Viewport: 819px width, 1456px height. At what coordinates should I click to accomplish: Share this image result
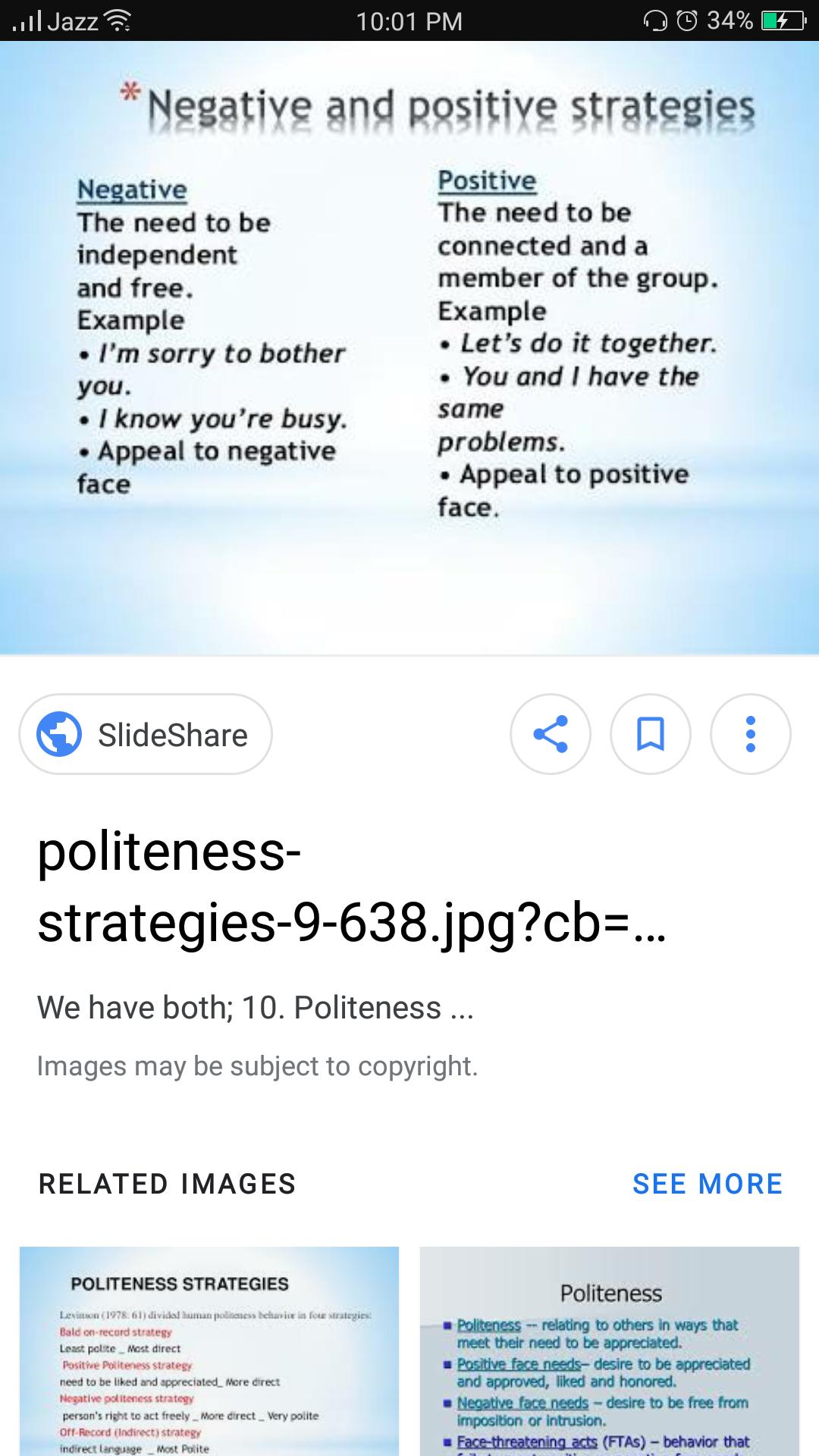[551, 734]
